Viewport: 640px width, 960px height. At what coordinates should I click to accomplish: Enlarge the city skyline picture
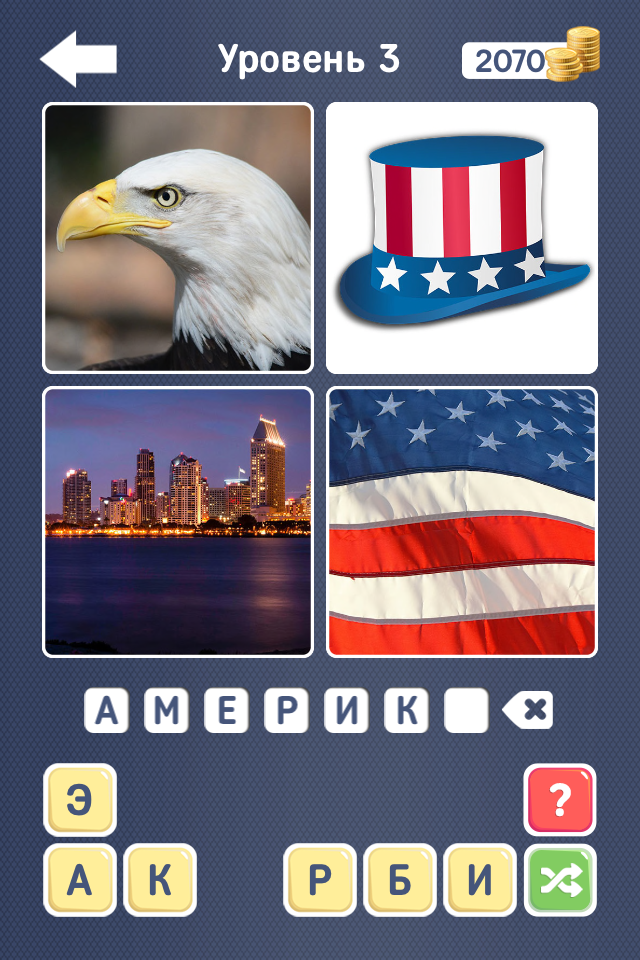click(178, 522)
